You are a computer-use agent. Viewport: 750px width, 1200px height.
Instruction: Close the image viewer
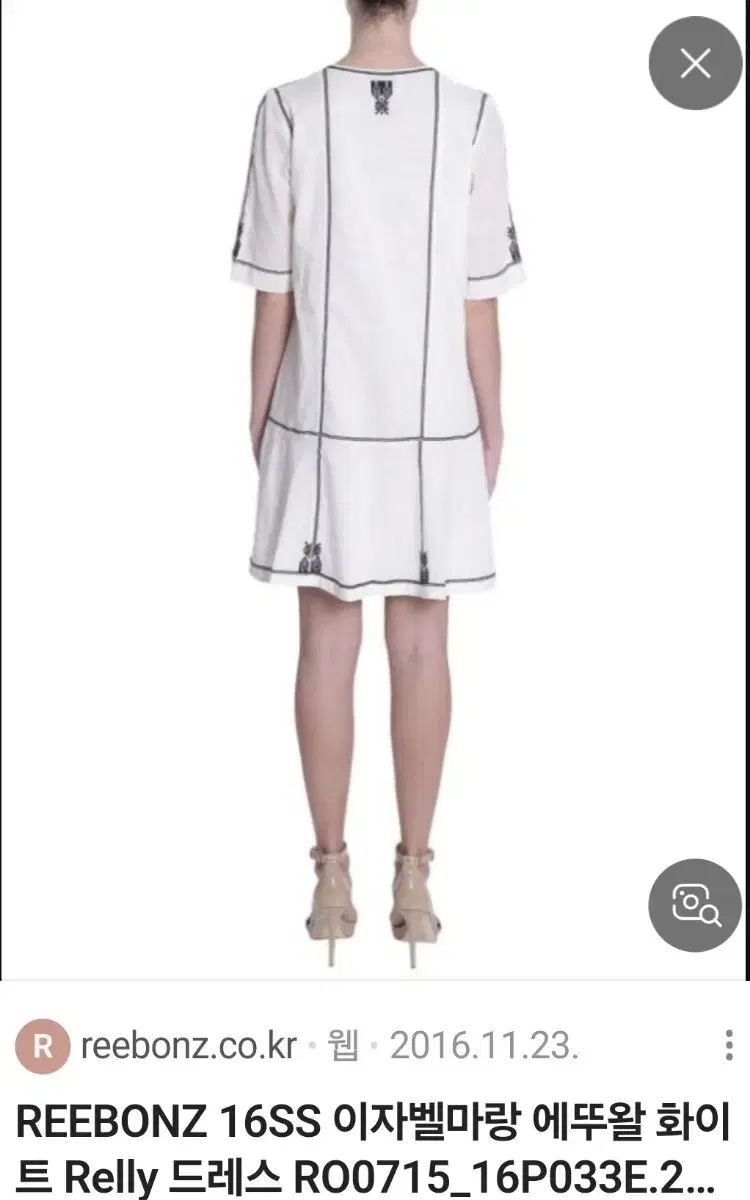(x=695, y=64)
